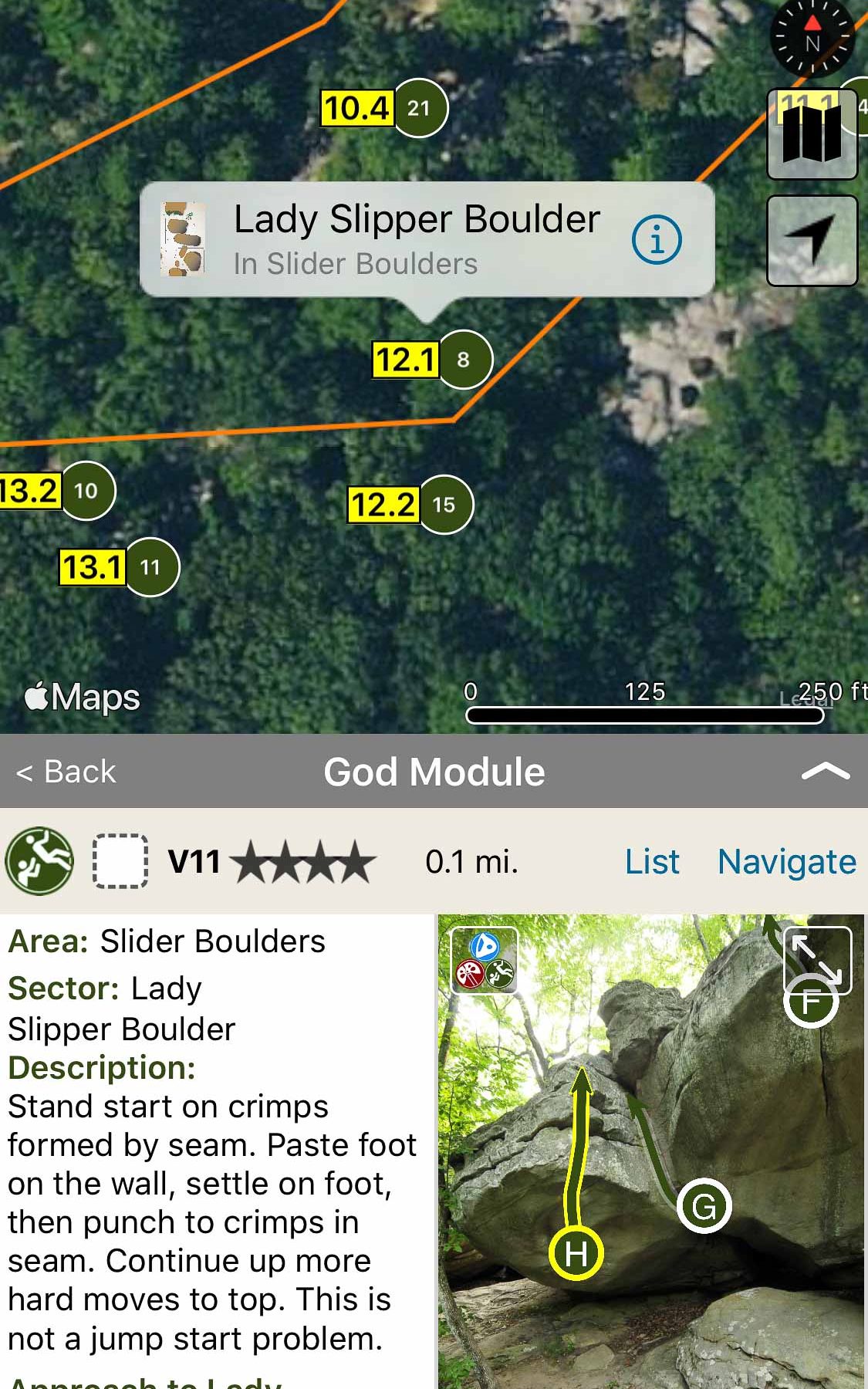Select route G on the photo
The image size is (868, 1389).
[704, 1206]
